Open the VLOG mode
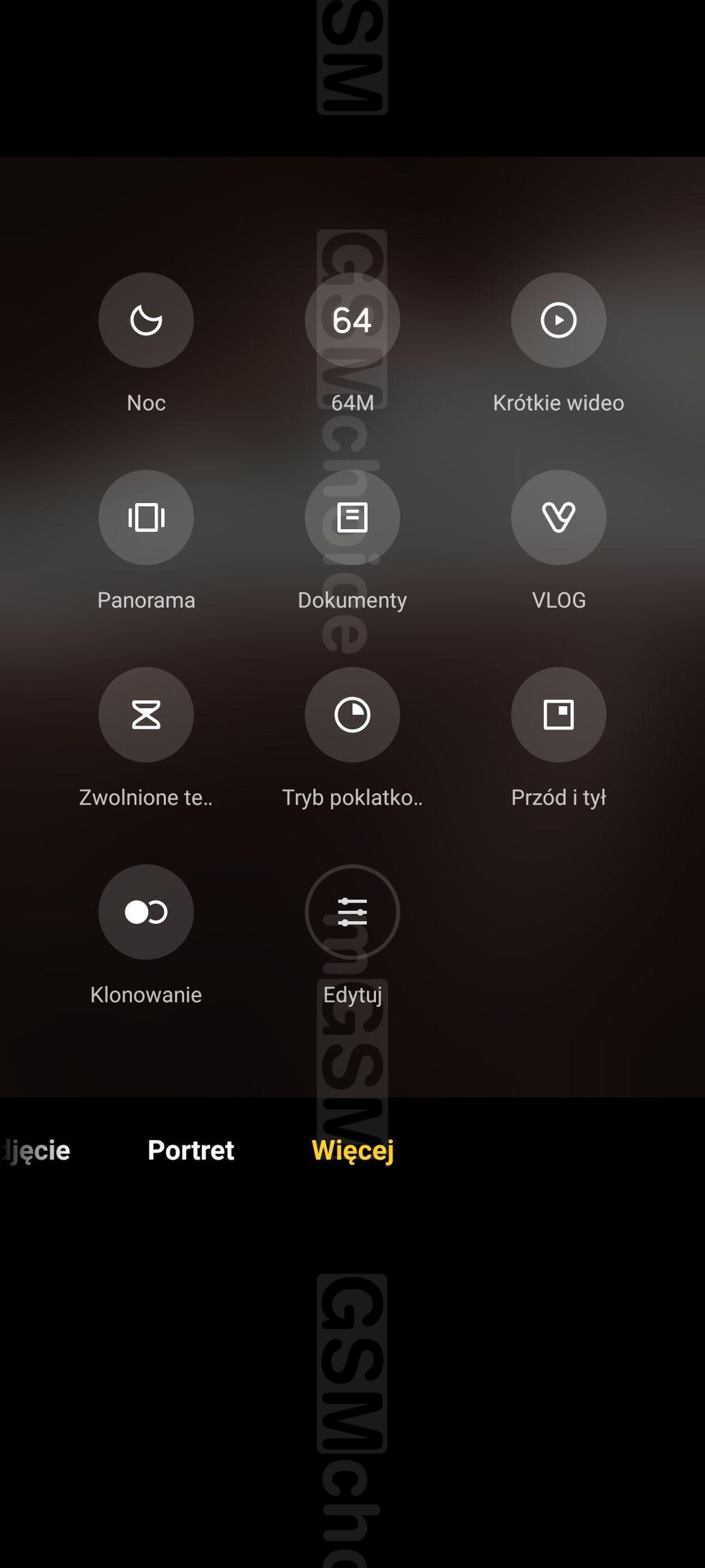 click(558, 517)
